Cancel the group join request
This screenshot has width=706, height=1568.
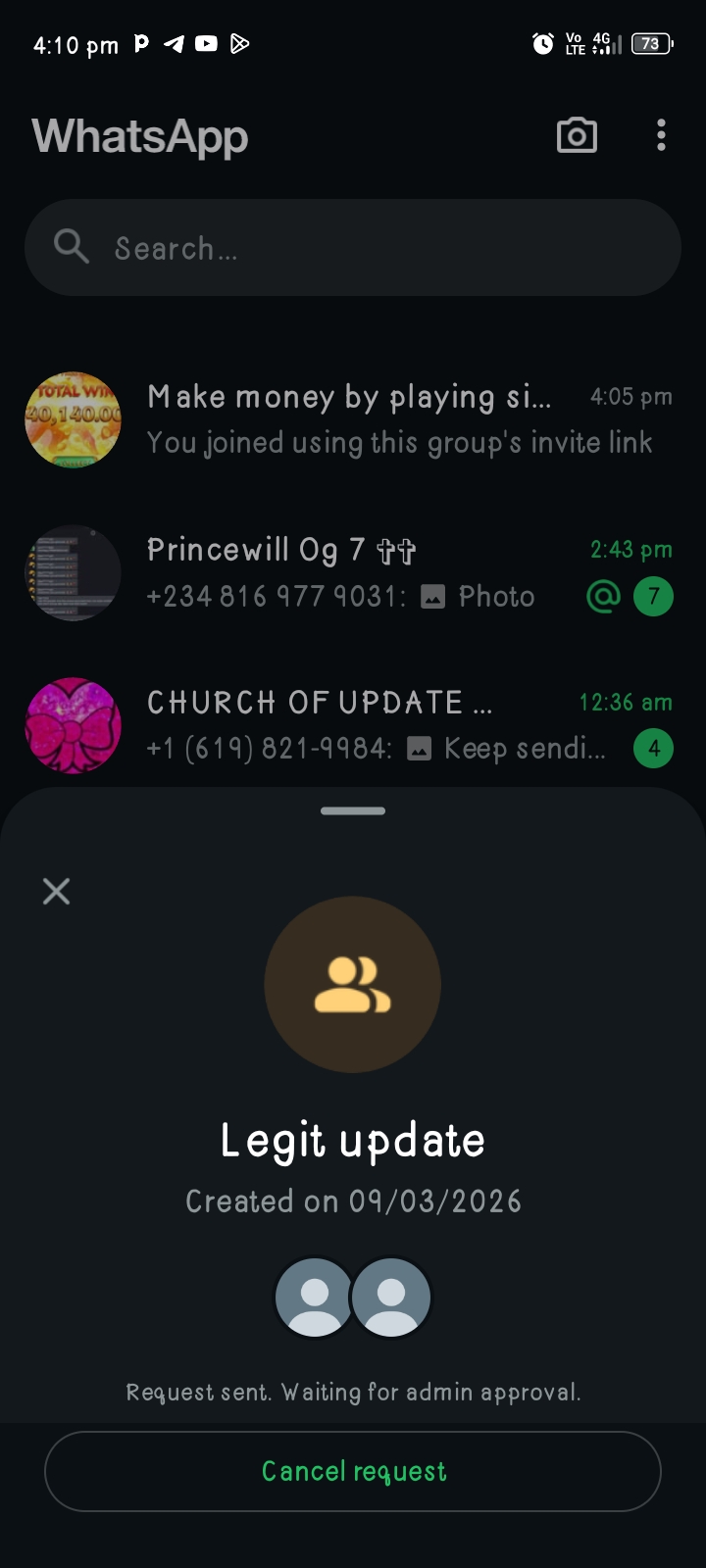pyautogui.click(x=353, y=1471)
